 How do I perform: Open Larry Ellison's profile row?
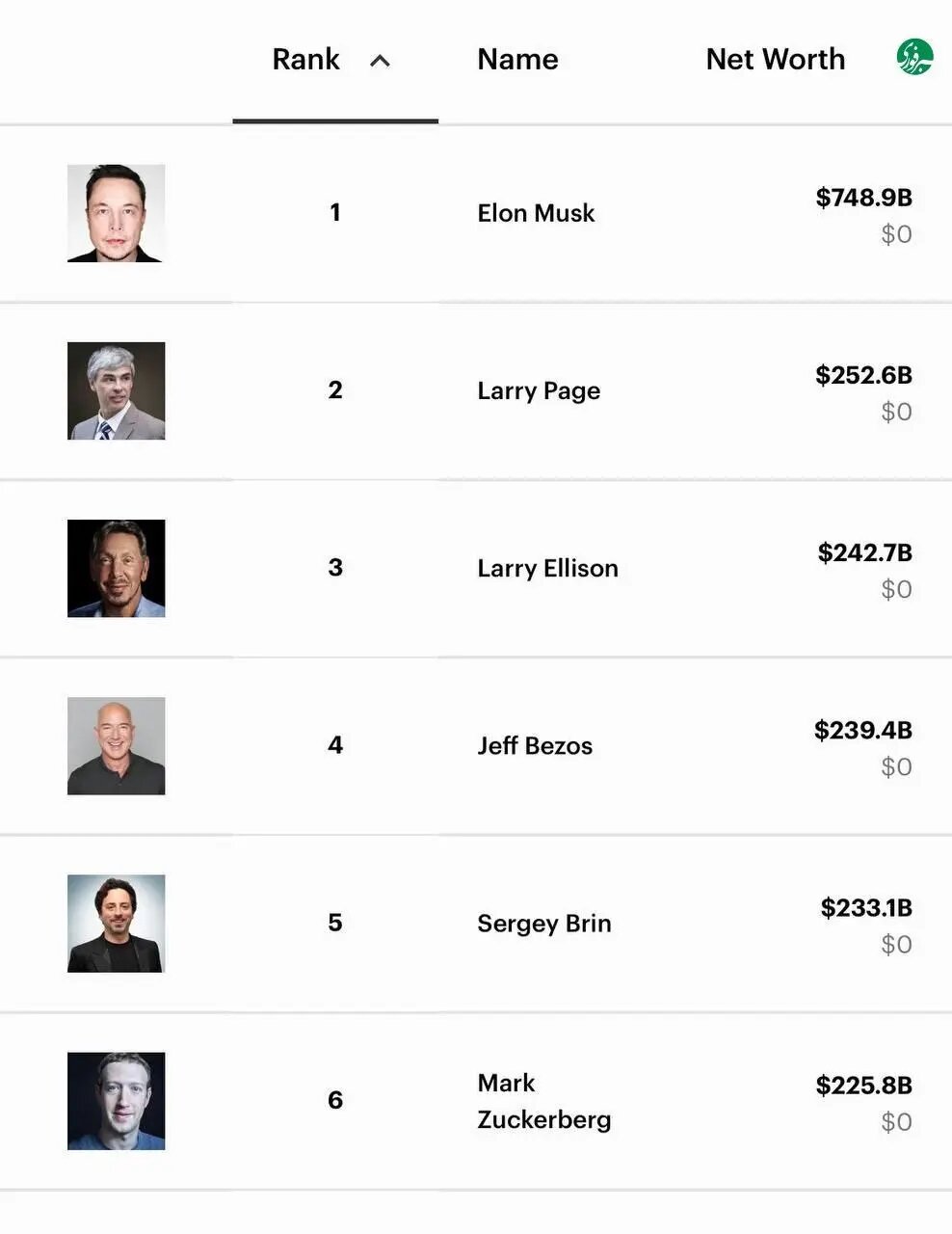coord(547,568)
